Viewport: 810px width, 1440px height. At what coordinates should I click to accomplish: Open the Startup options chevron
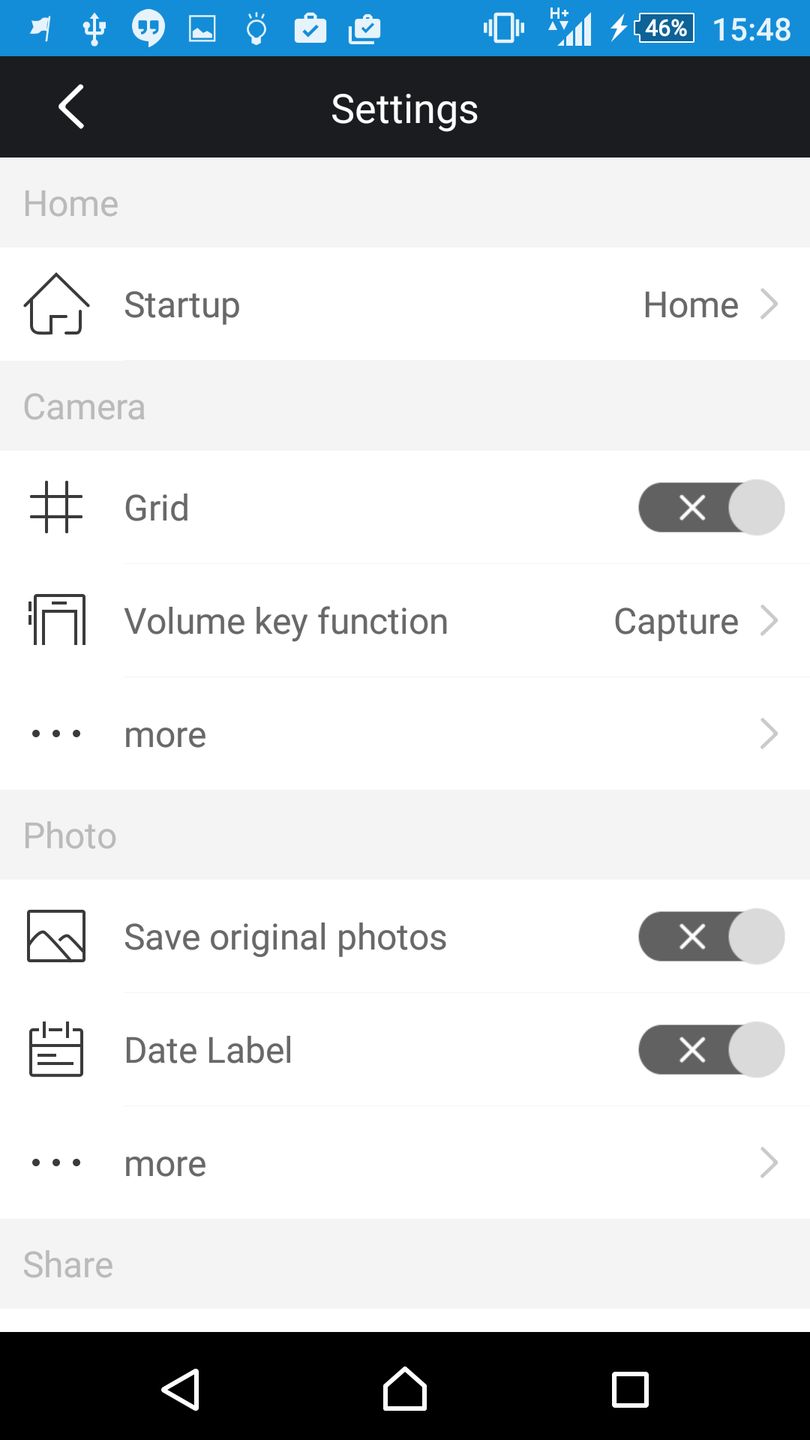point(768,304)
